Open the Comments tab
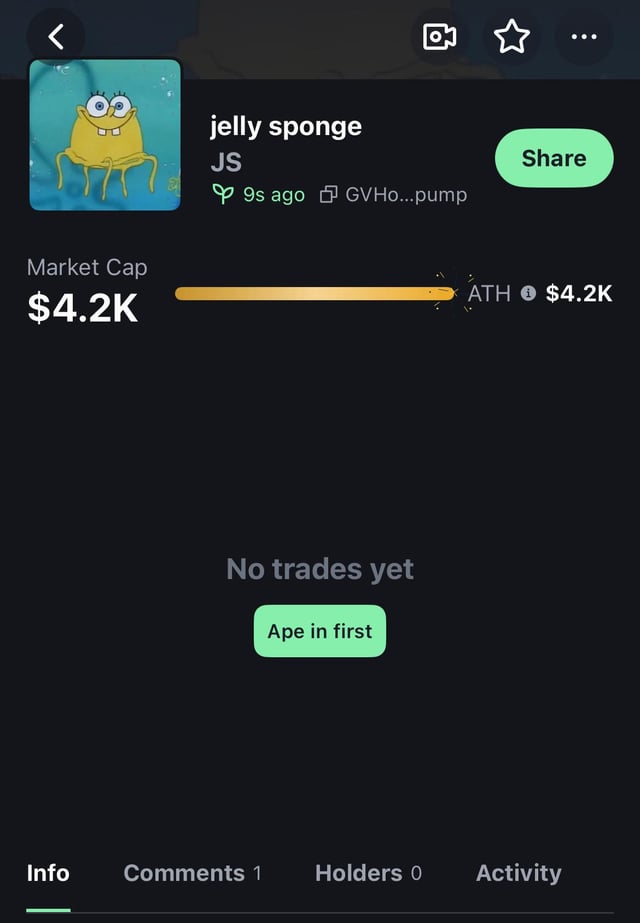This screenshot has height=923, width=640. [x=192, y=873]
